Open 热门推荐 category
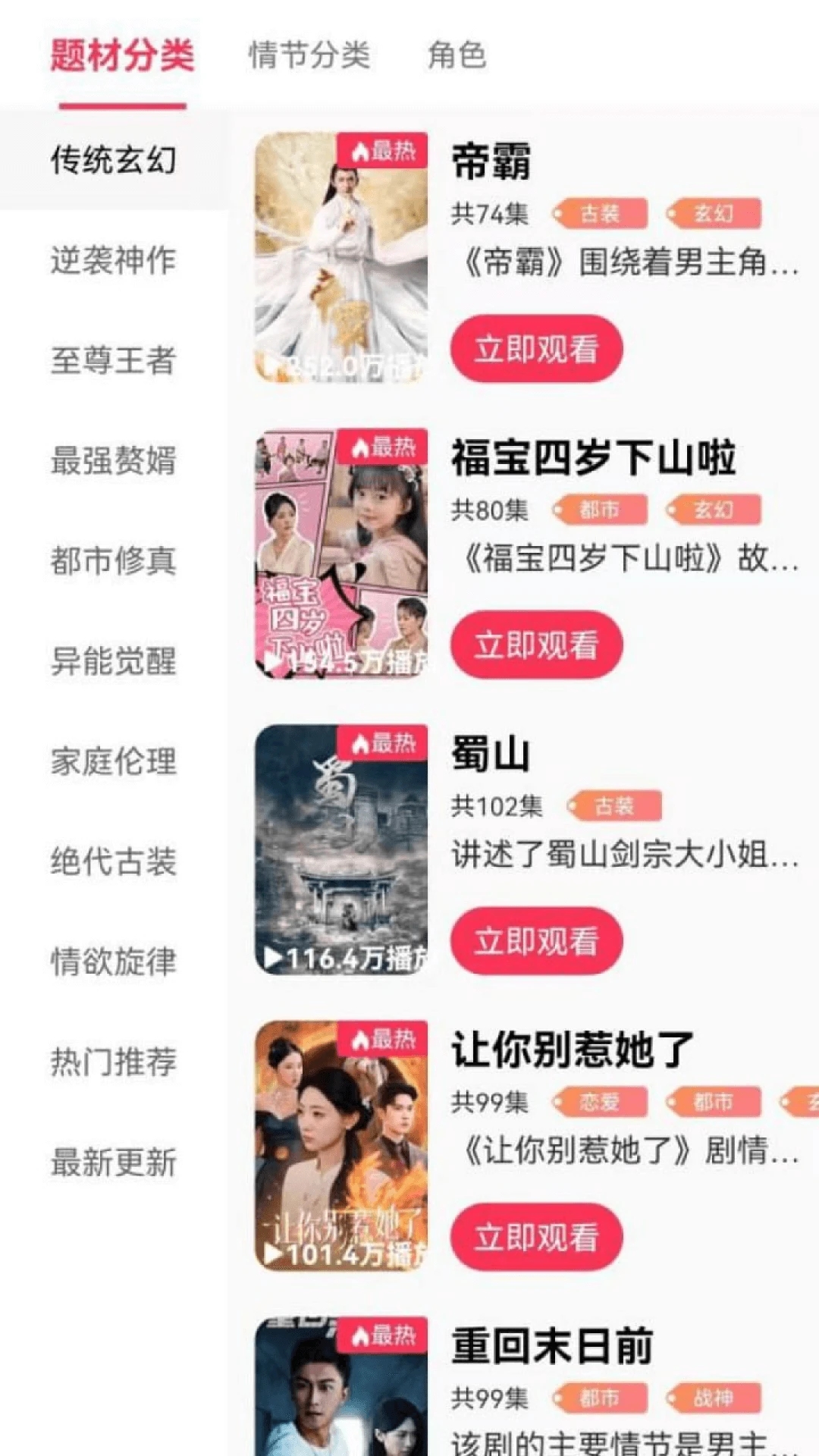The image size is (819, 1456). pyautogui.click(x=114, y=1062)
